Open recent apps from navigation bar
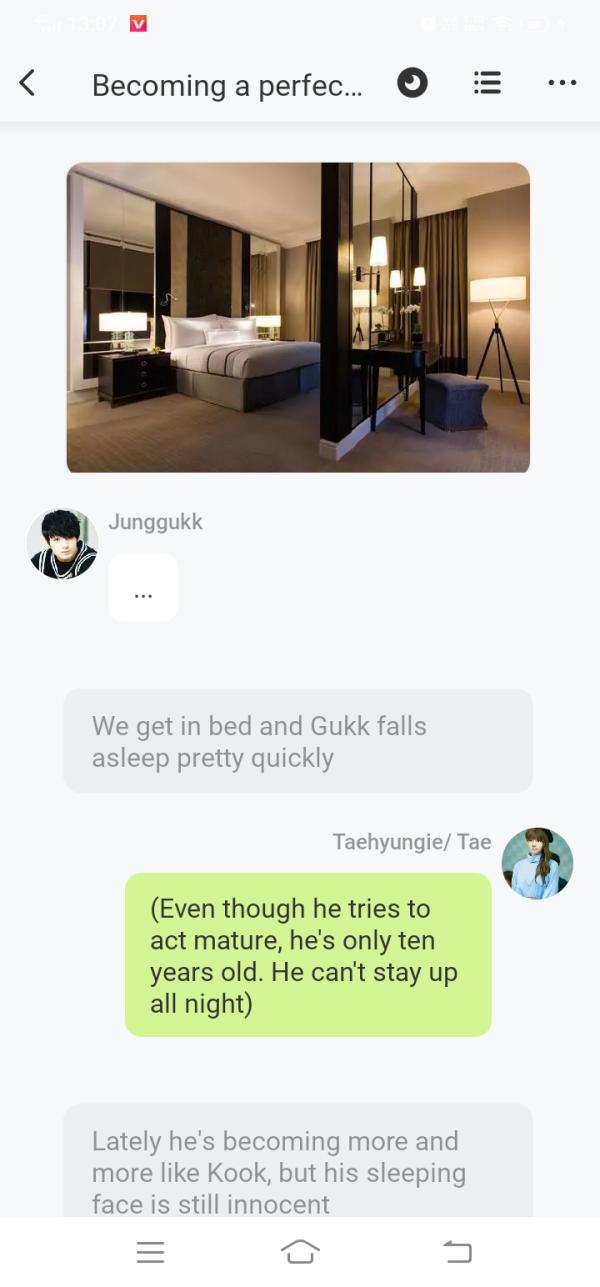600x1287 pixels. 150,1252
